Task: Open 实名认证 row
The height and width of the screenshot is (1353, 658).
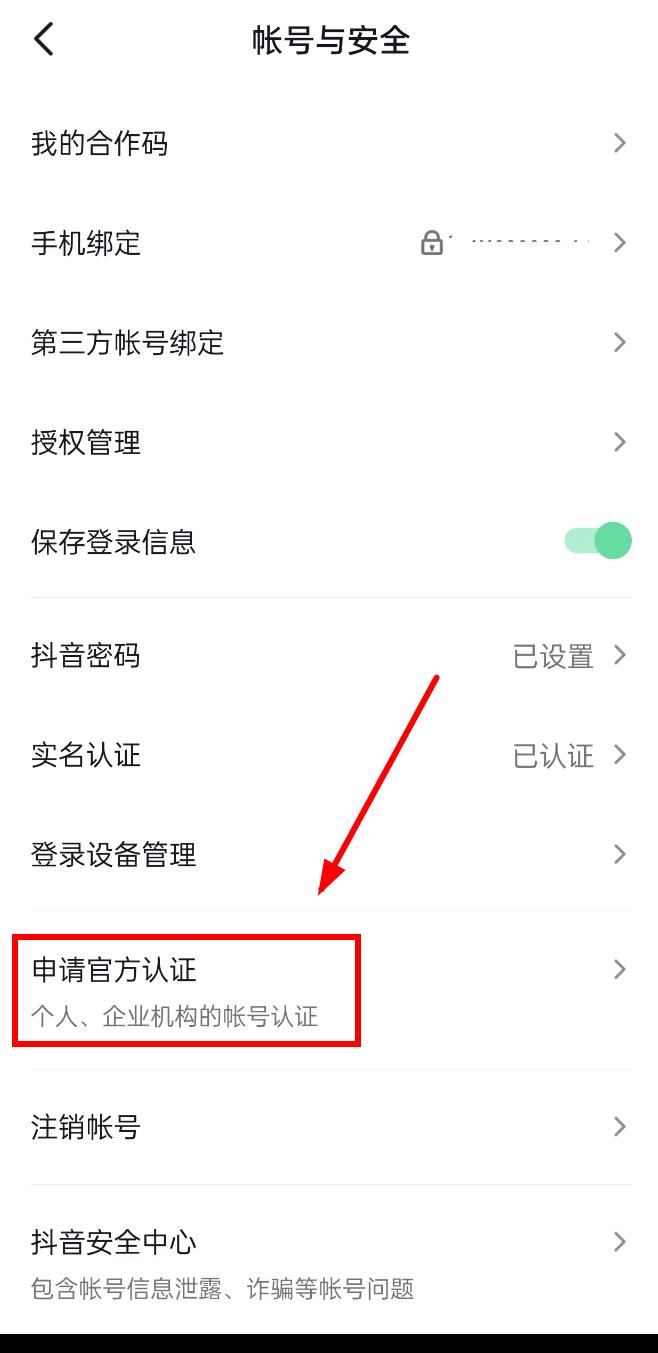Action: pyautogui.click(x=329, y=755)
